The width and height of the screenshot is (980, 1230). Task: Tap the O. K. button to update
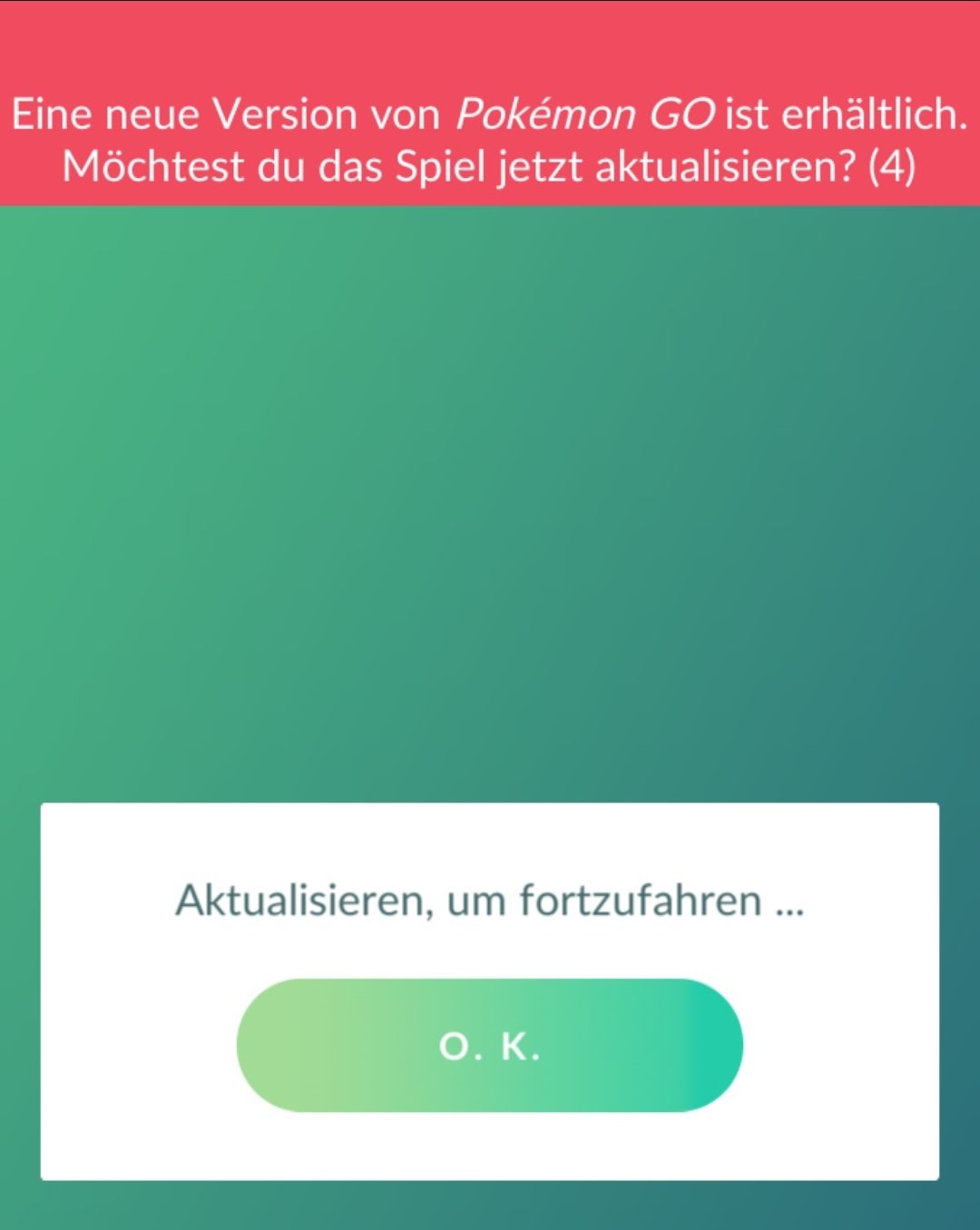(x=489, y=1045)
